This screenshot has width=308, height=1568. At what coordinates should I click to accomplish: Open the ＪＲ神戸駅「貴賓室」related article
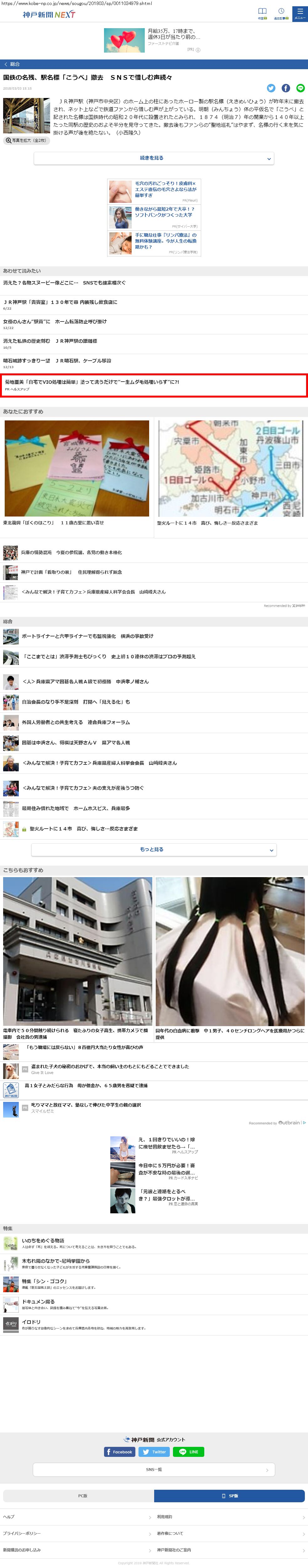click(61, 302)
